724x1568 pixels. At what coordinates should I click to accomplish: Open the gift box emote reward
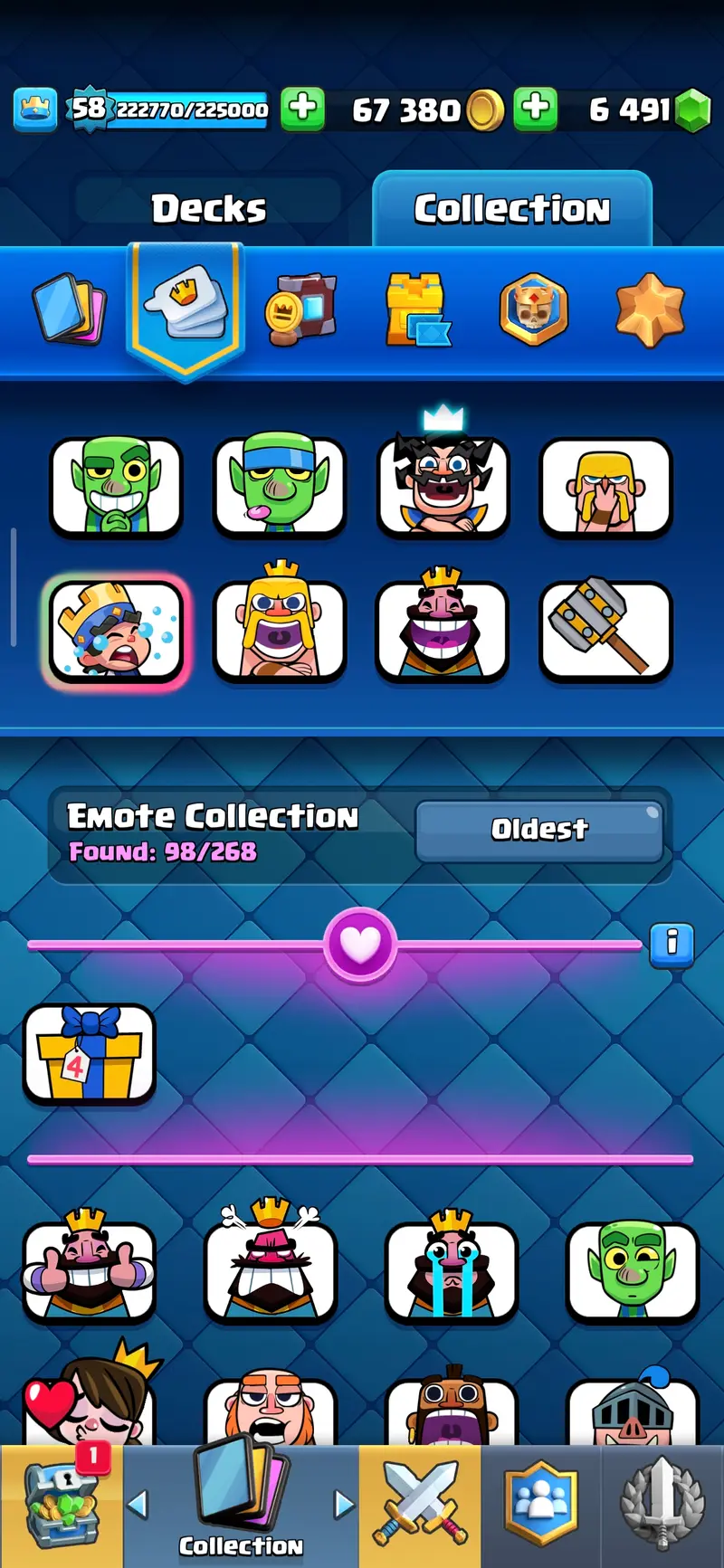[x=89, y=1054]
